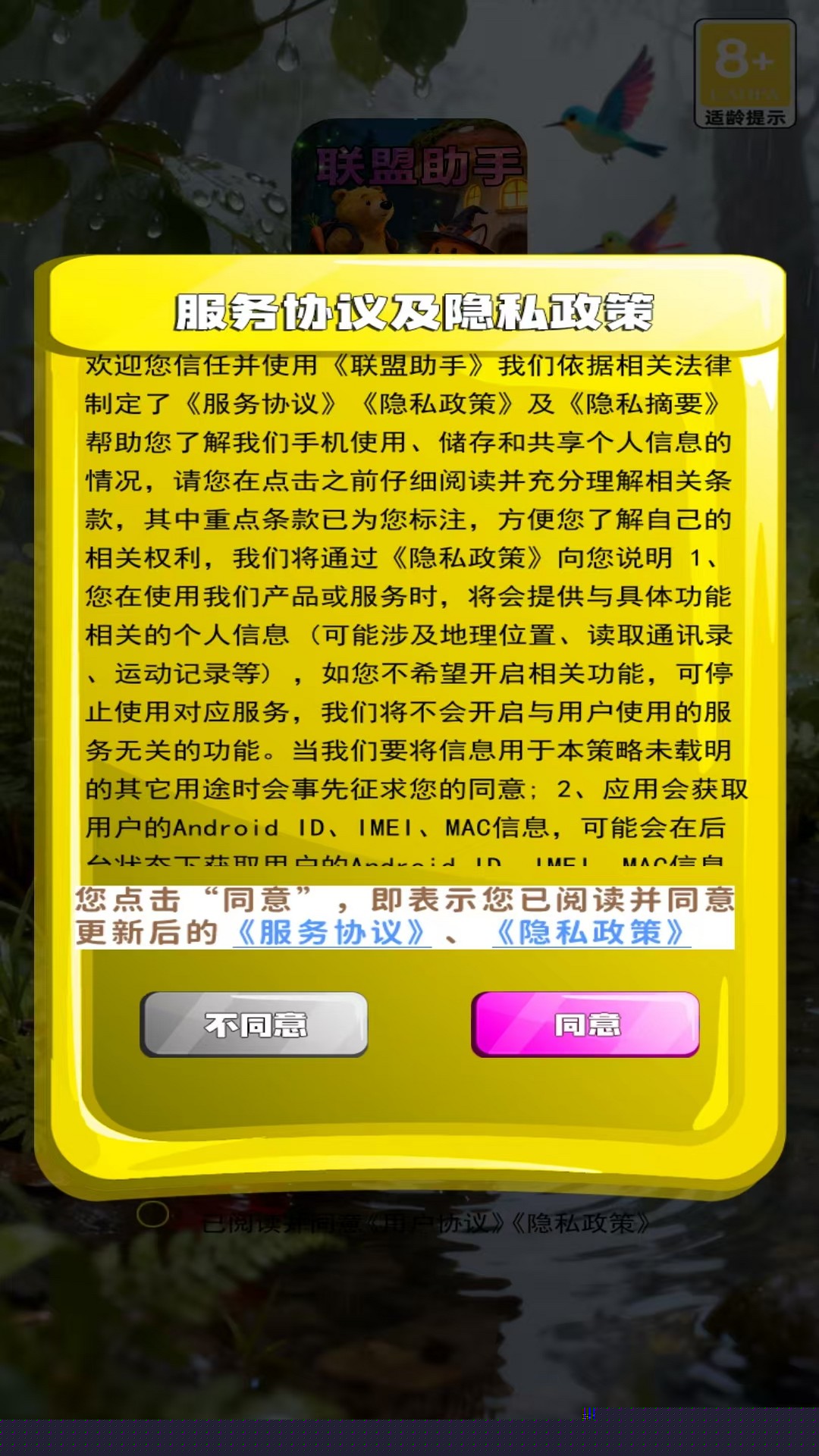Open the 8+ 适龄提示 age rating badge
This screenshot has width=819, height=1456.
tap(745, 74)
